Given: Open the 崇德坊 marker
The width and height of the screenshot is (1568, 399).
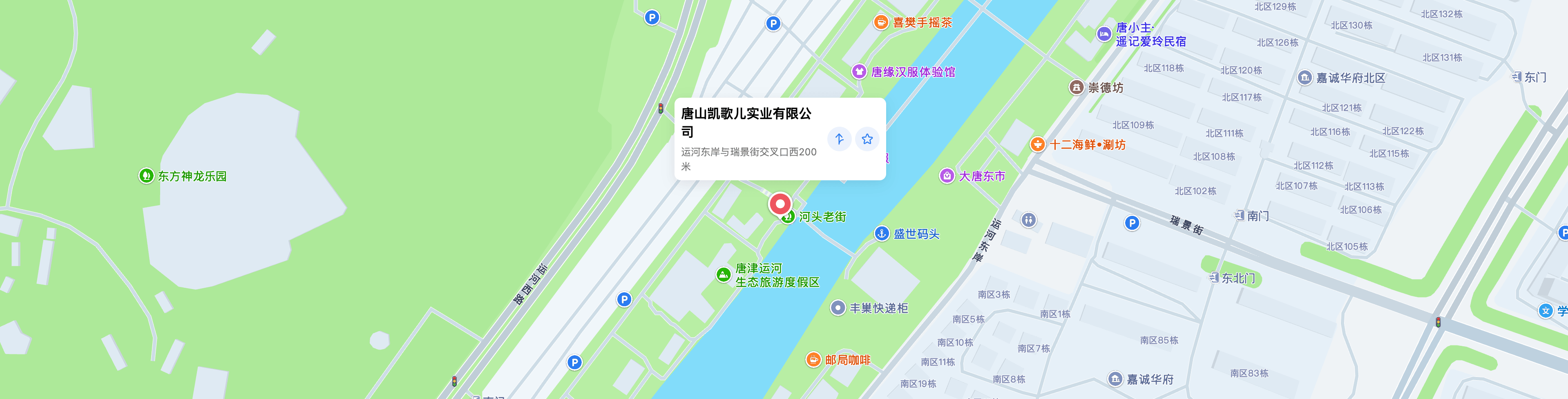Looking at the screenshot, I should pyautogui.click(x=1076, y=87).
